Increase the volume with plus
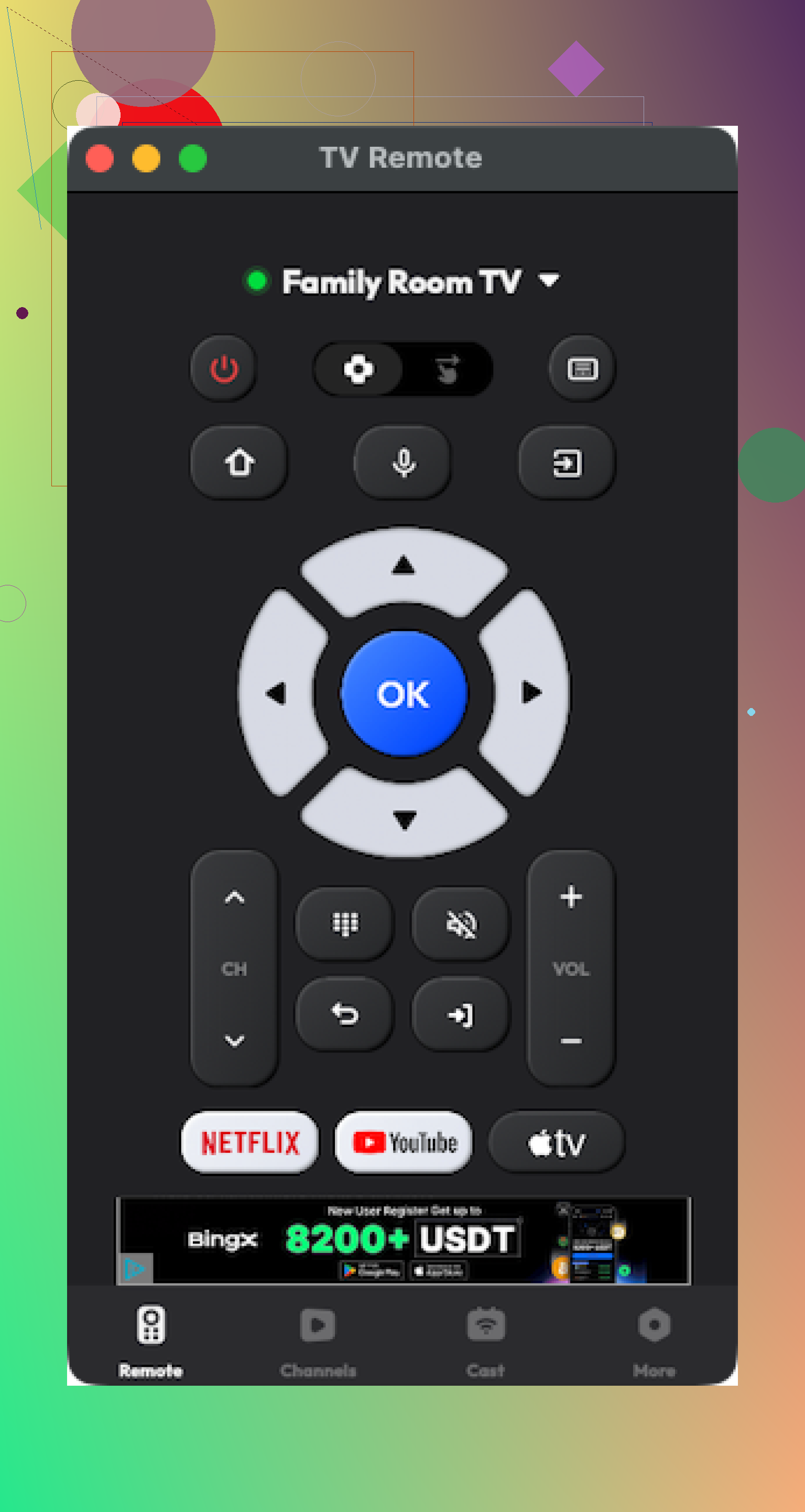Viewport: 805px width, 1512px height. [x=571, y=897]
